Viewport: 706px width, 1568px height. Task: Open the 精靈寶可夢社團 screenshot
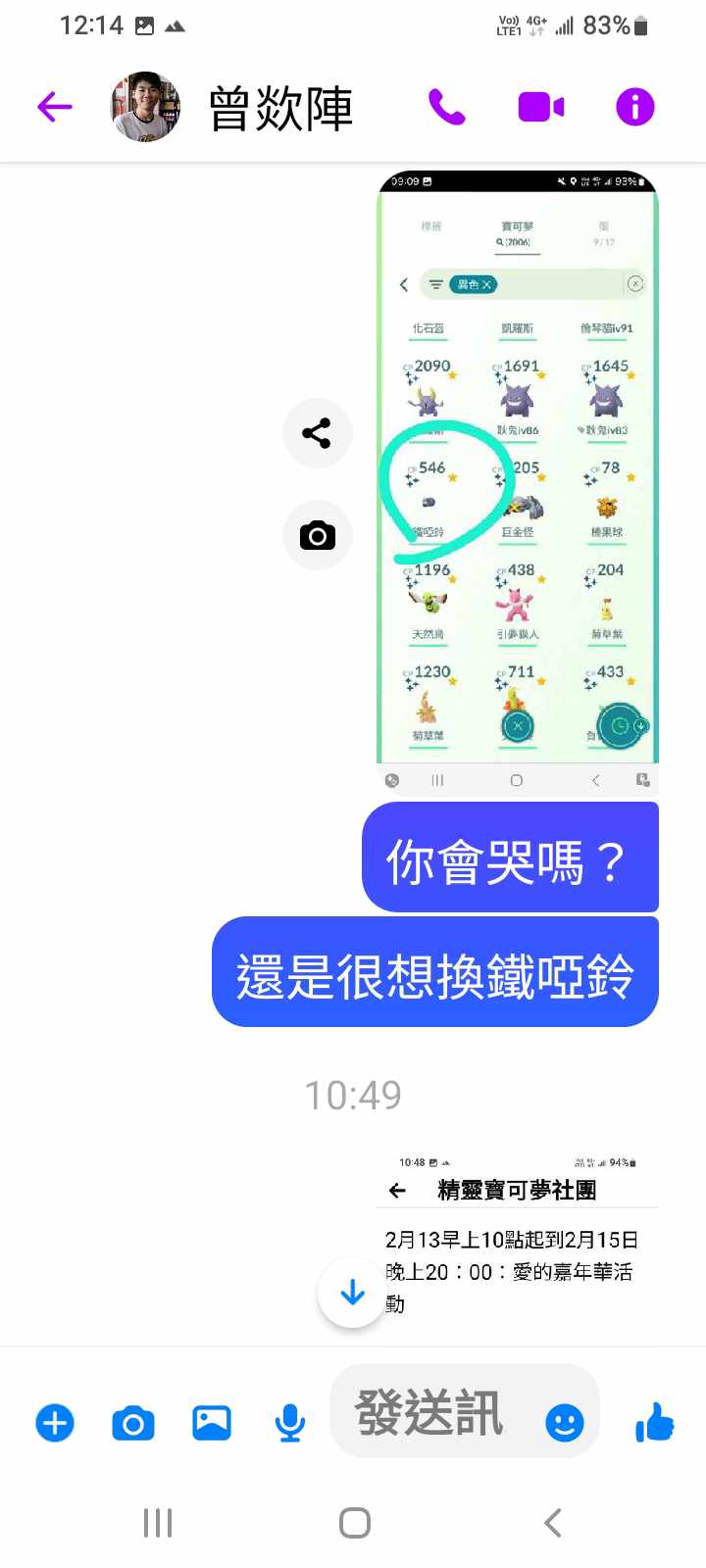pyautogui.click(x=518, y=1245)
